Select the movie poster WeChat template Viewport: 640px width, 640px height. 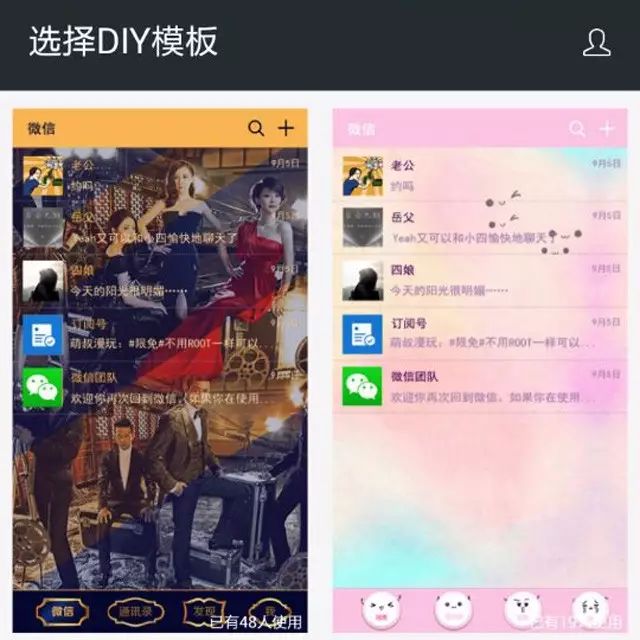coord(160,370)
